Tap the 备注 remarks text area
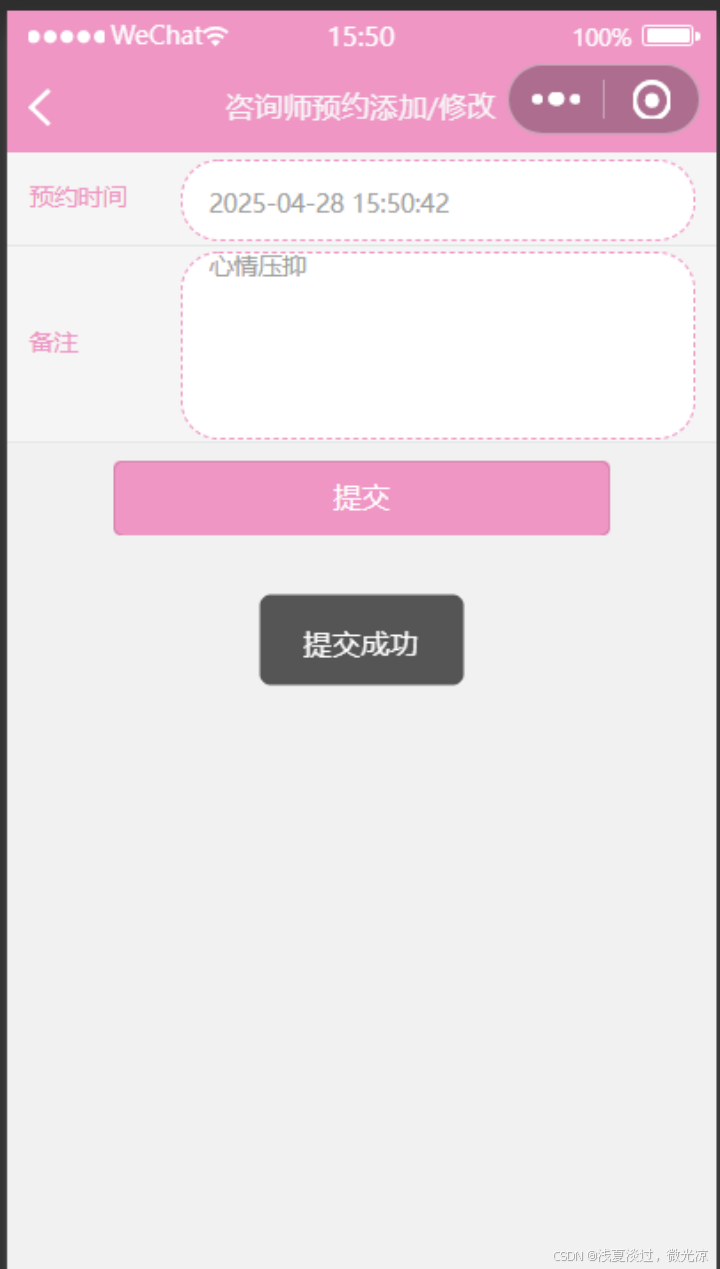 tap(438, 345)
